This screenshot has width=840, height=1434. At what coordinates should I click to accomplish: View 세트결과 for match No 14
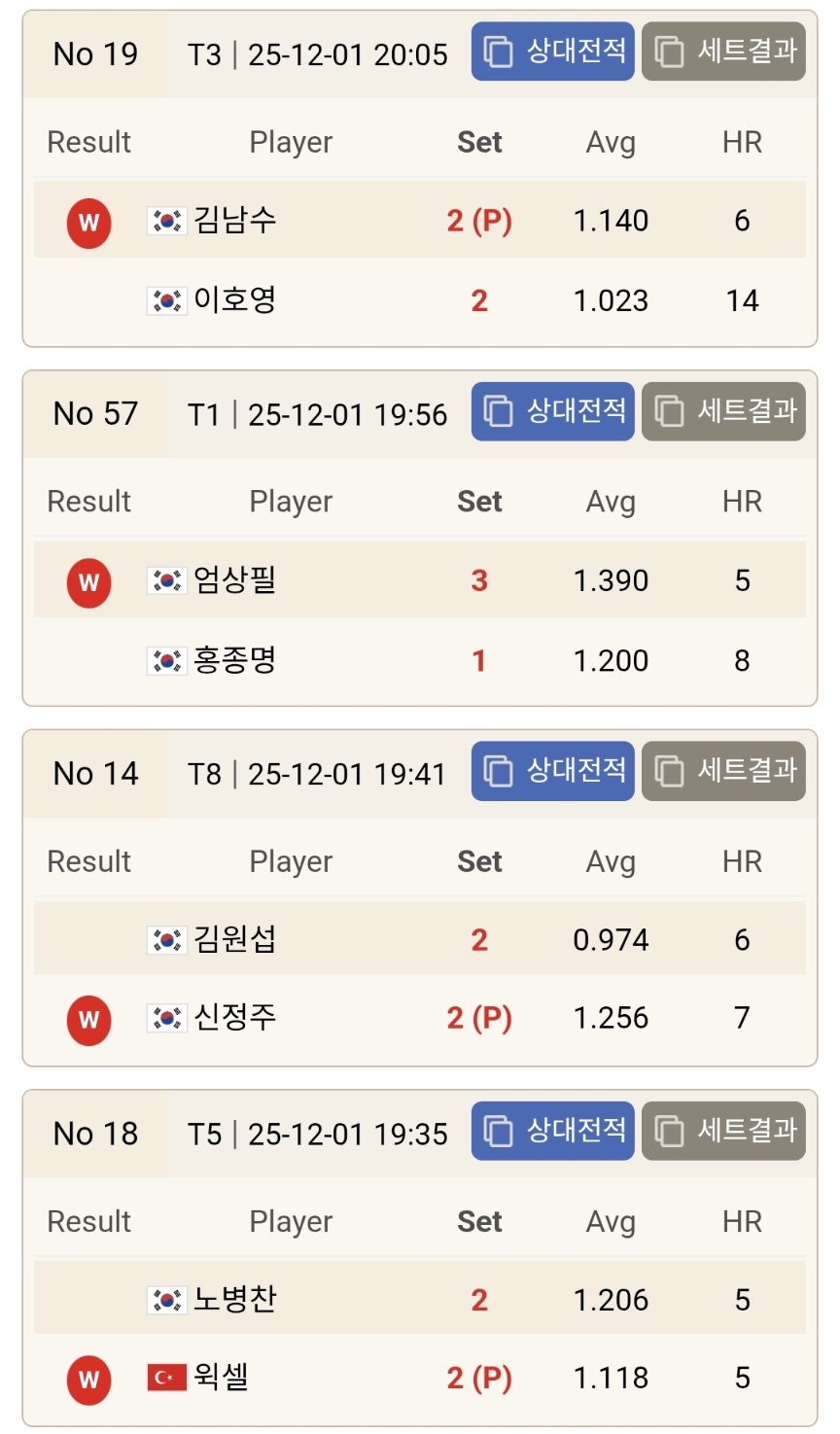[723, 771]
